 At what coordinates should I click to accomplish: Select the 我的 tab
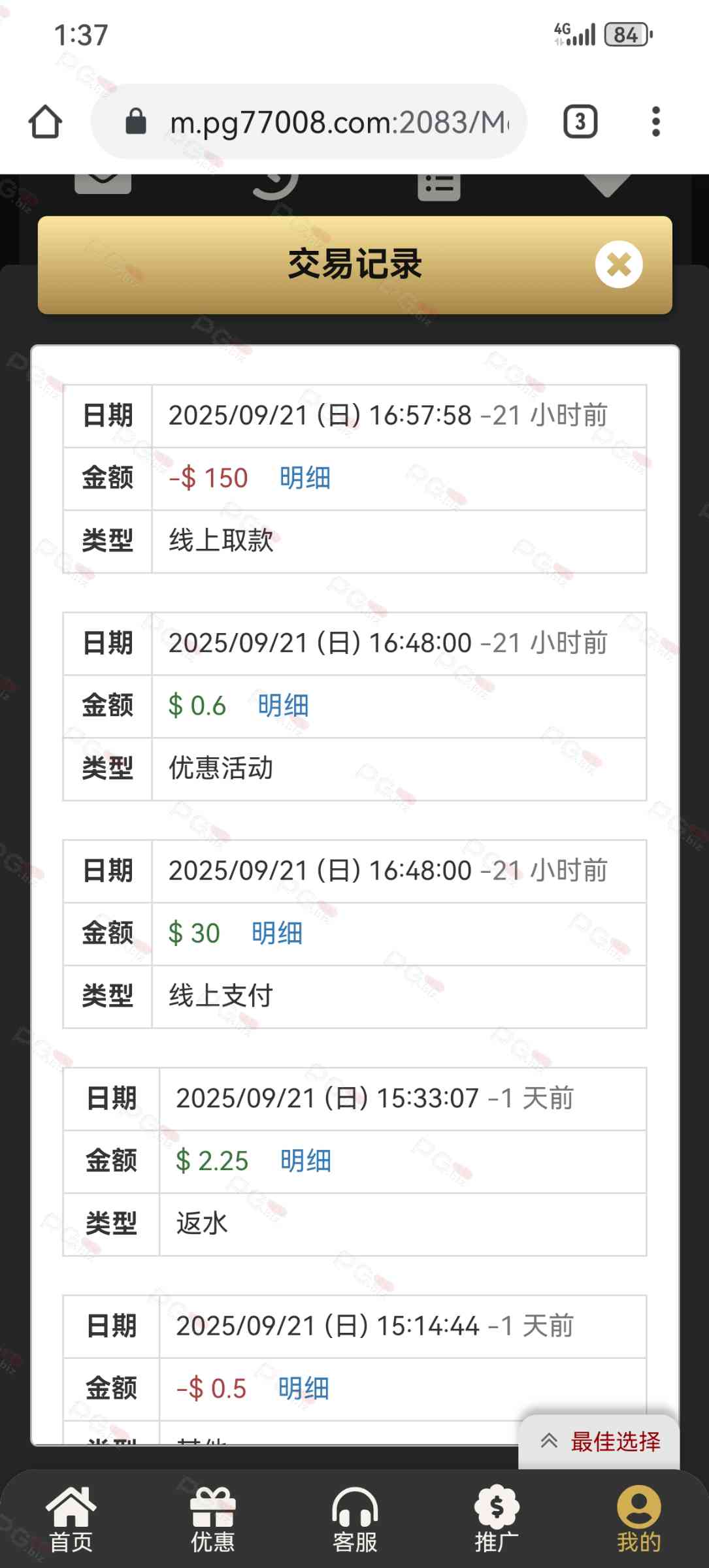tap(638, 1520)
